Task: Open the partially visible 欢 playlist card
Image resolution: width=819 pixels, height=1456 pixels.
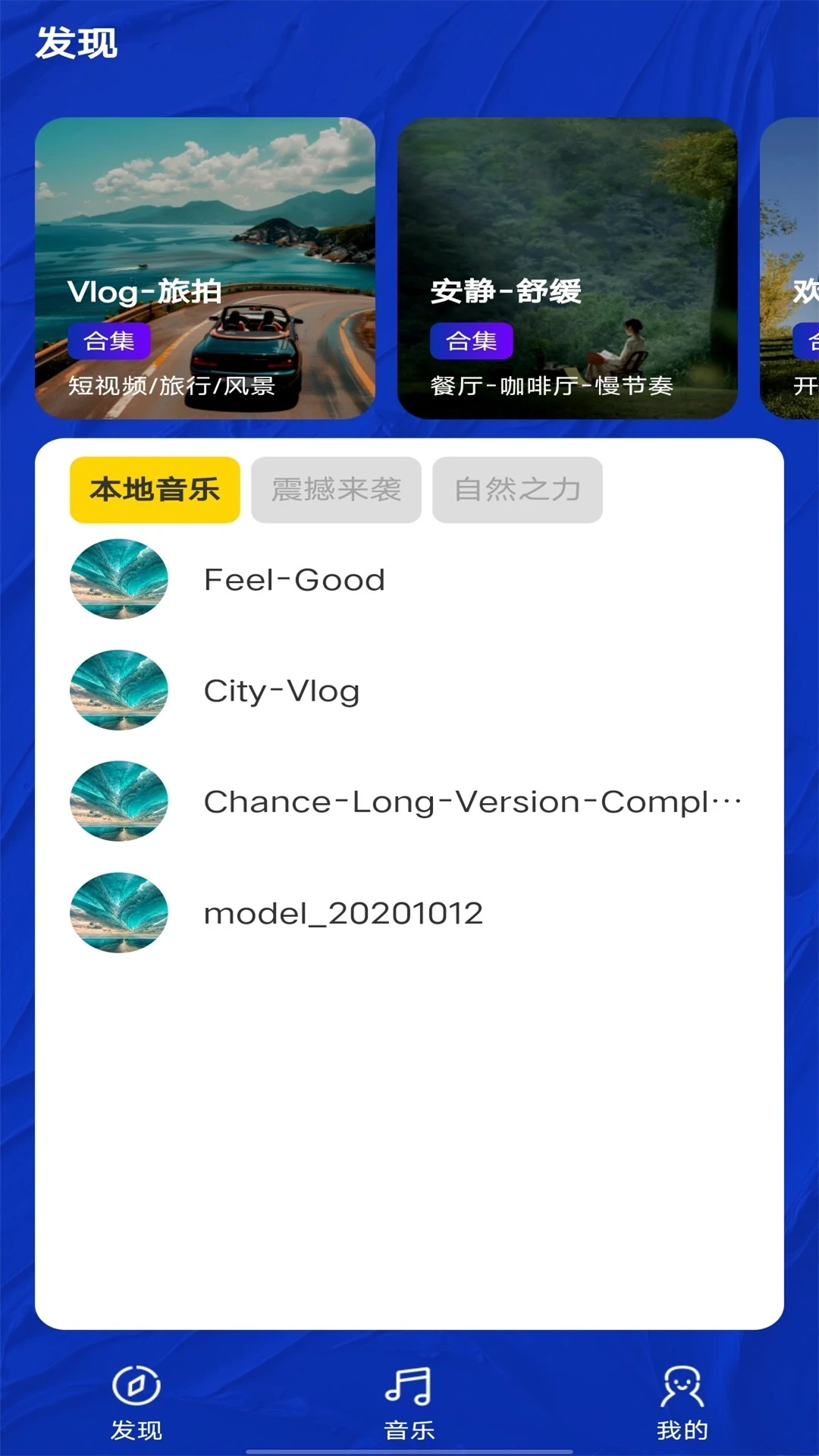Action: pyautogui.click(x=792, y=265)
